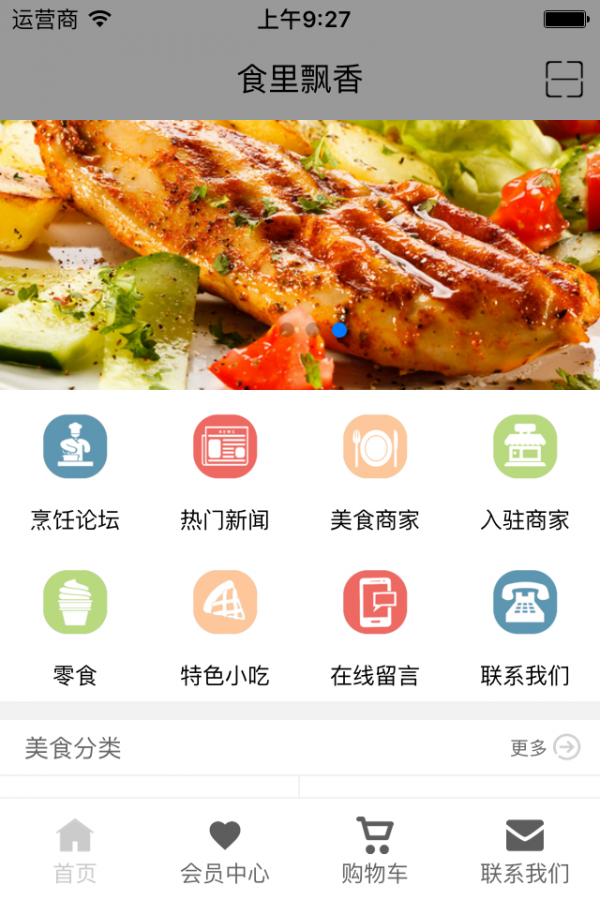
Task: Open the grilled chicken banner
Action: pos(300,255)
